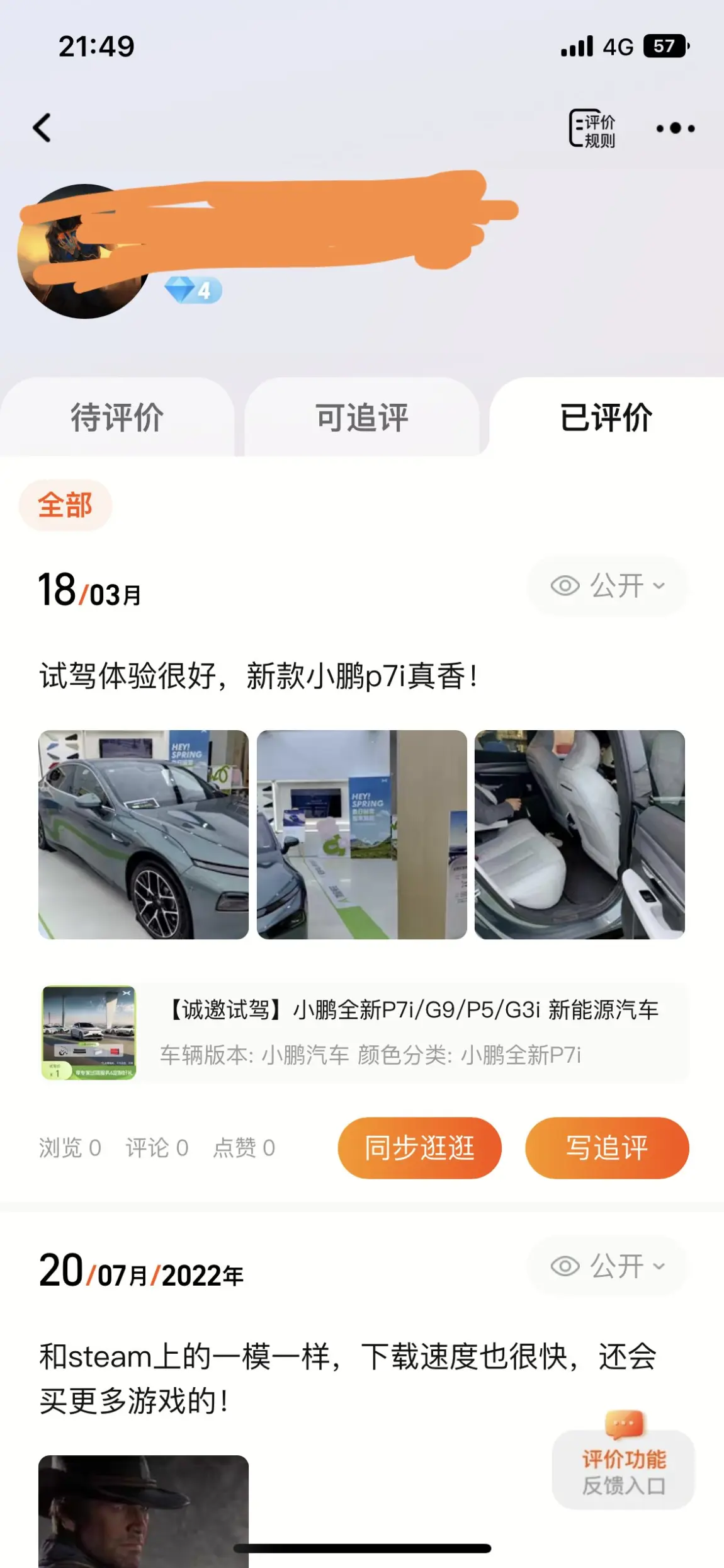
Task: Tap the 同步逛逛 button
Action: click(x=419, y=1148)
